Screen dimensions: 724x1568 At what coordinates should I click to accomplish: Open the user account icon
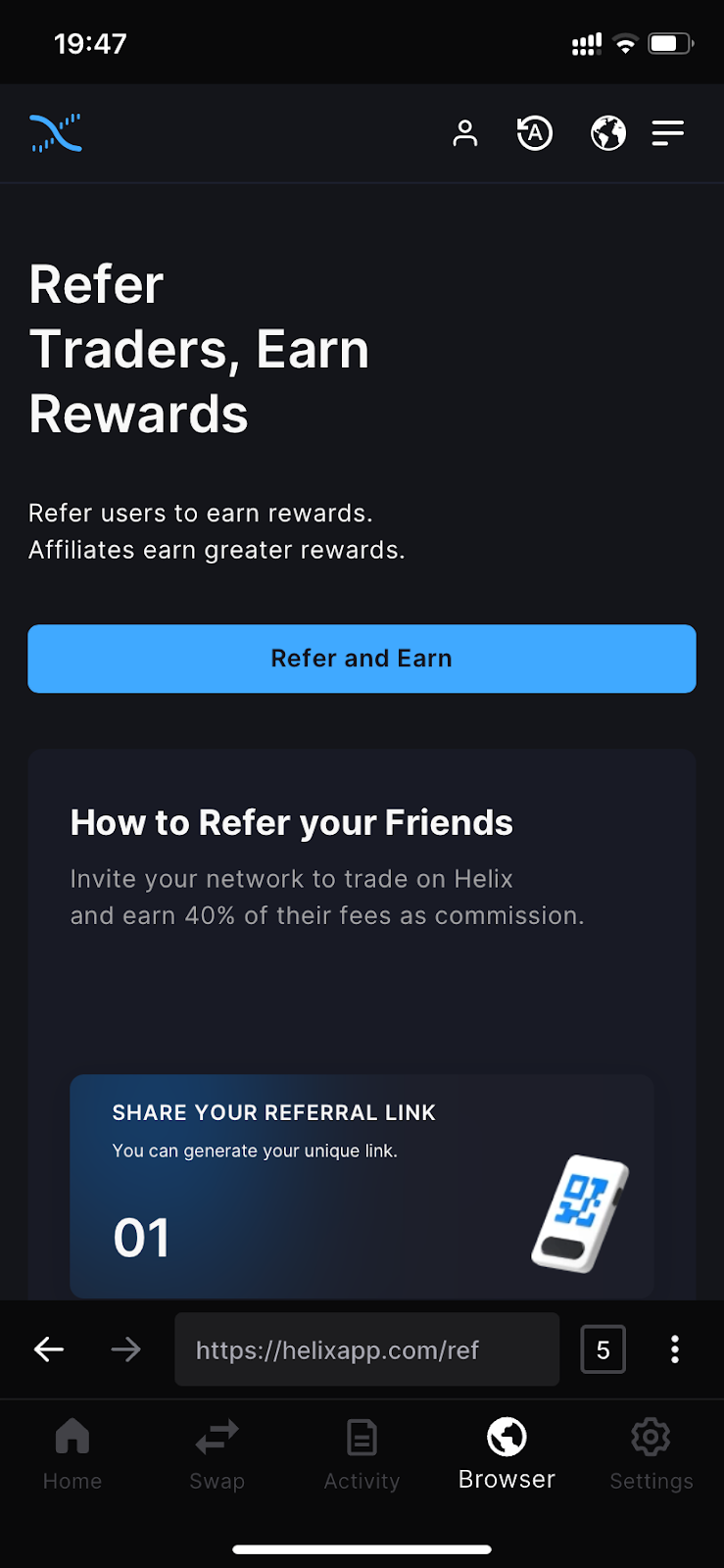pyautogui.click(x=465, y=132)
